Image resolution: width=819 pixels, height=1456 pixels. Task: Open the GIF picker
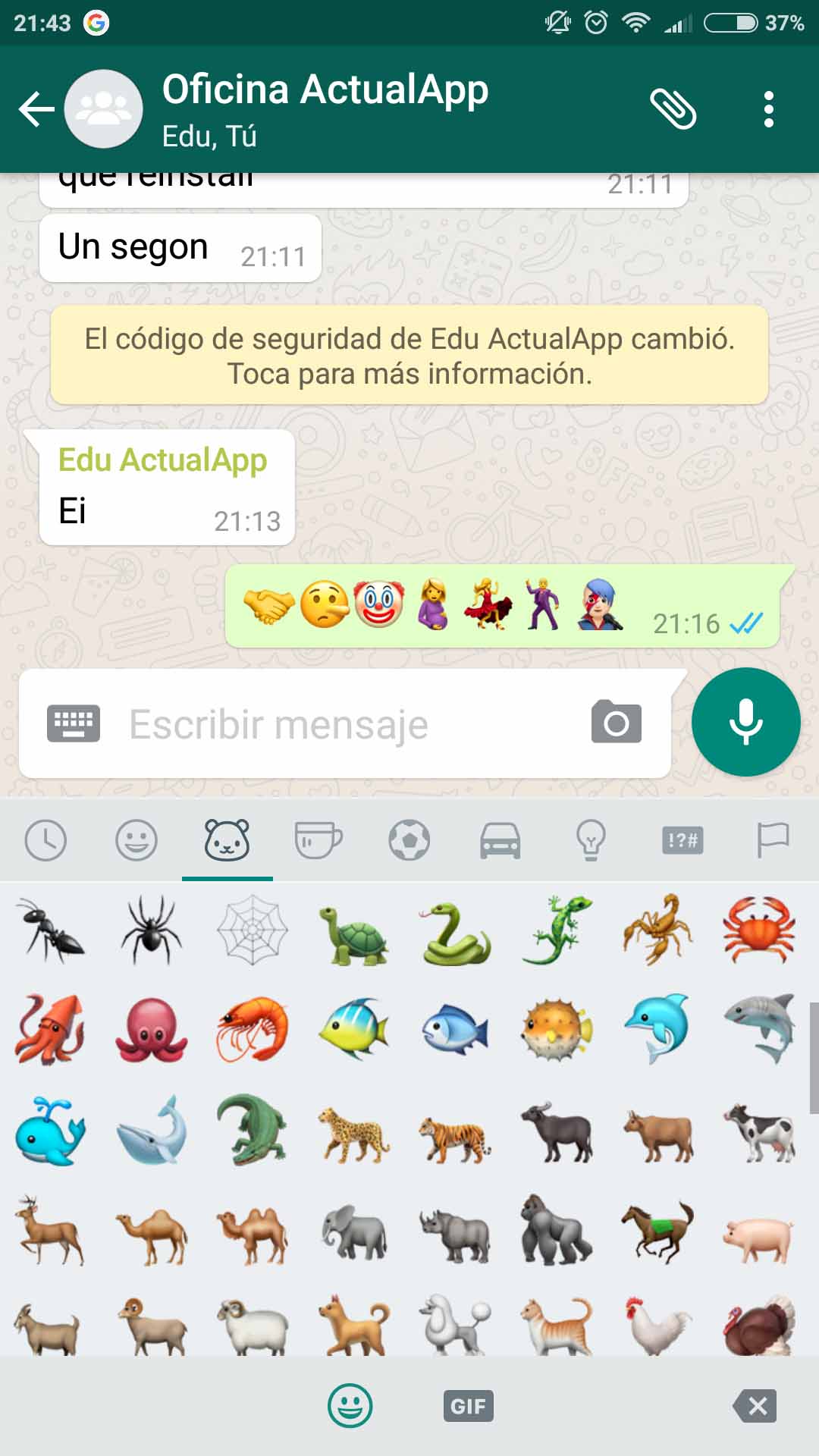(x=468, y=1406)
